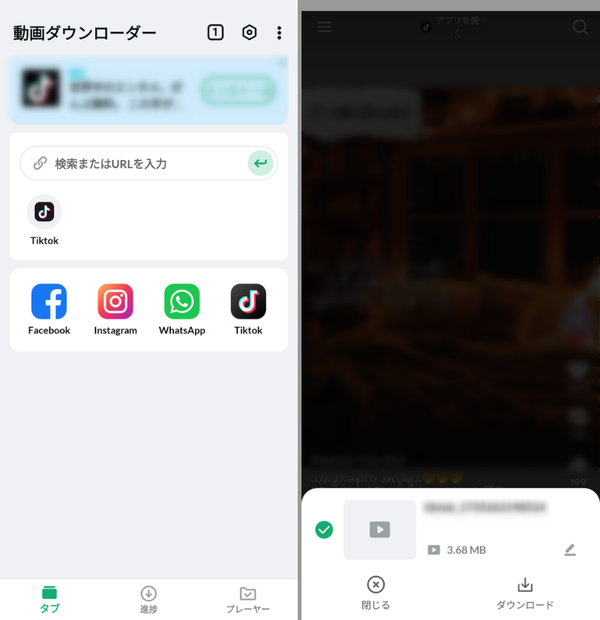Rename the file with the pencil icon
The width and height of the screenshot is (600, 620).
coord(570,550)
